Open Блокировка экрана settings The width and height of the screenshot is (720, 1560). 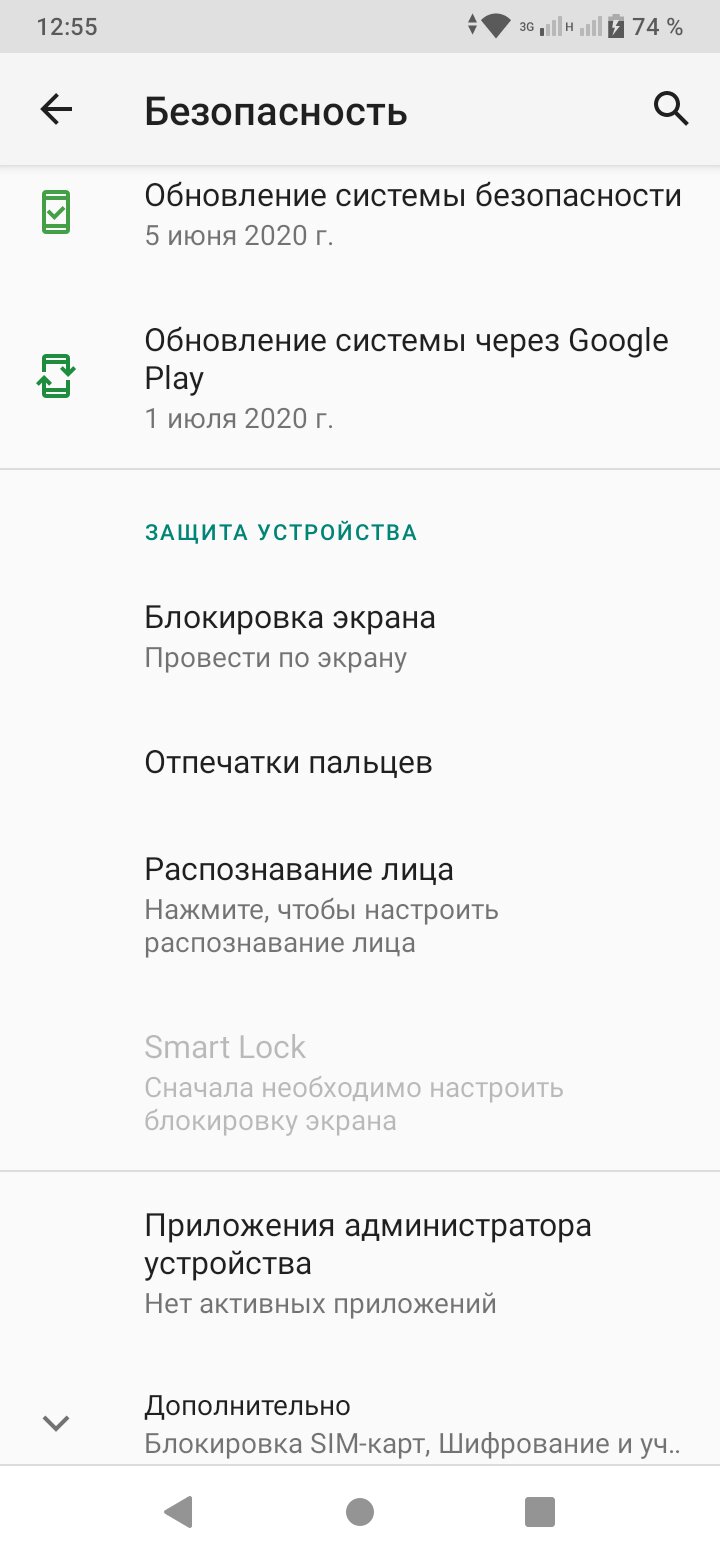coord(360,636)
